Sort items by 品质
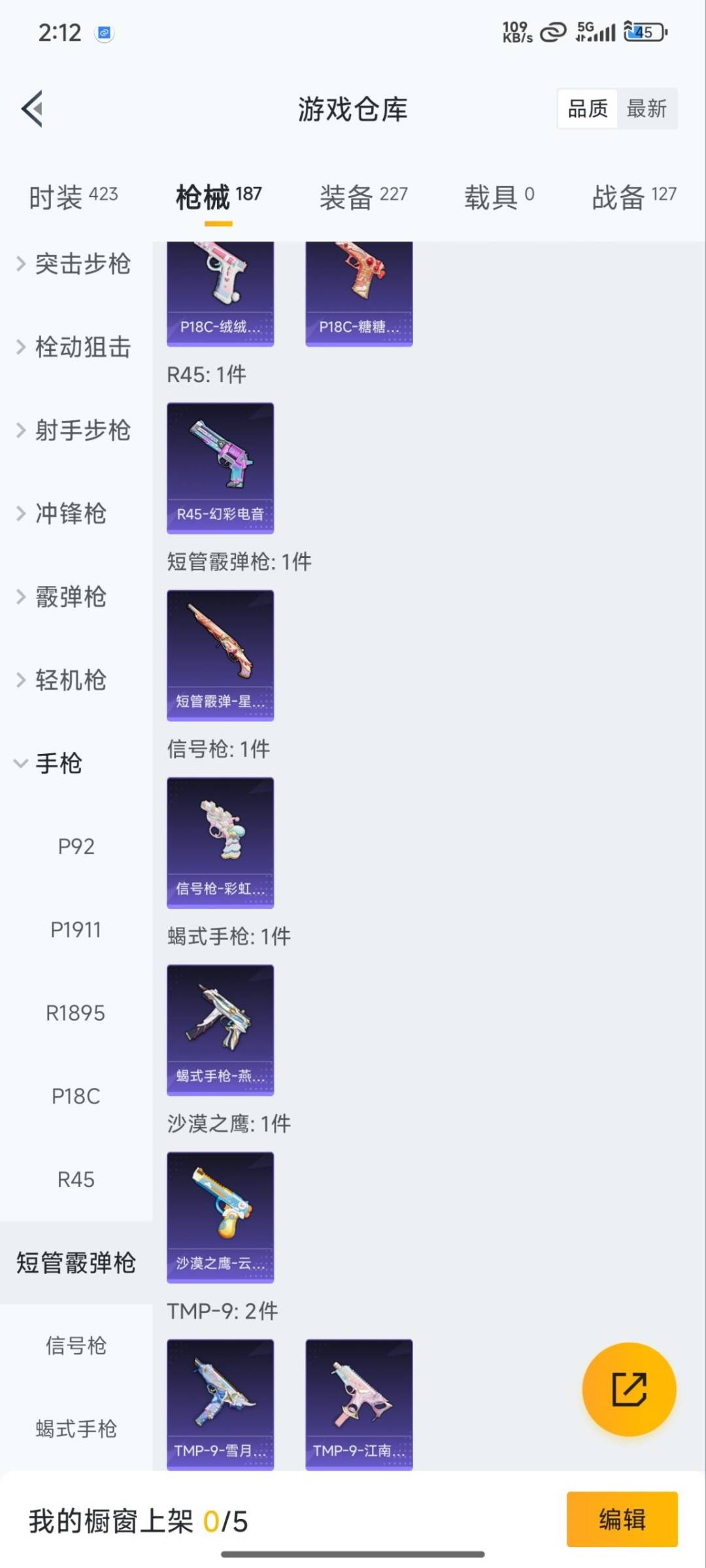Screen dimensions: 706x1568 coord(587,108)
